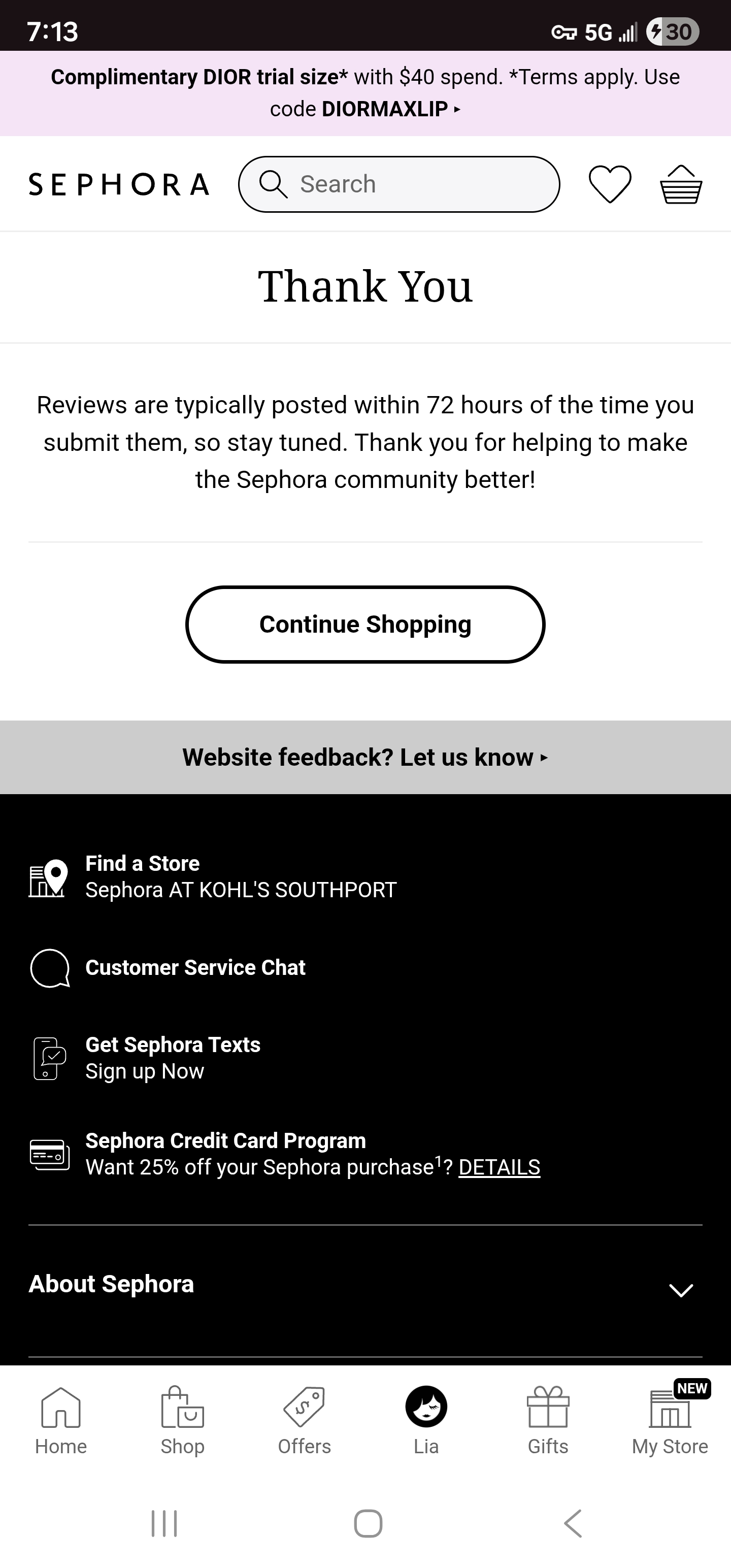Image resolution: width=731 pixels, height=1568 pixels.
Task: Tap the Search field
Action: pos(398,184)
